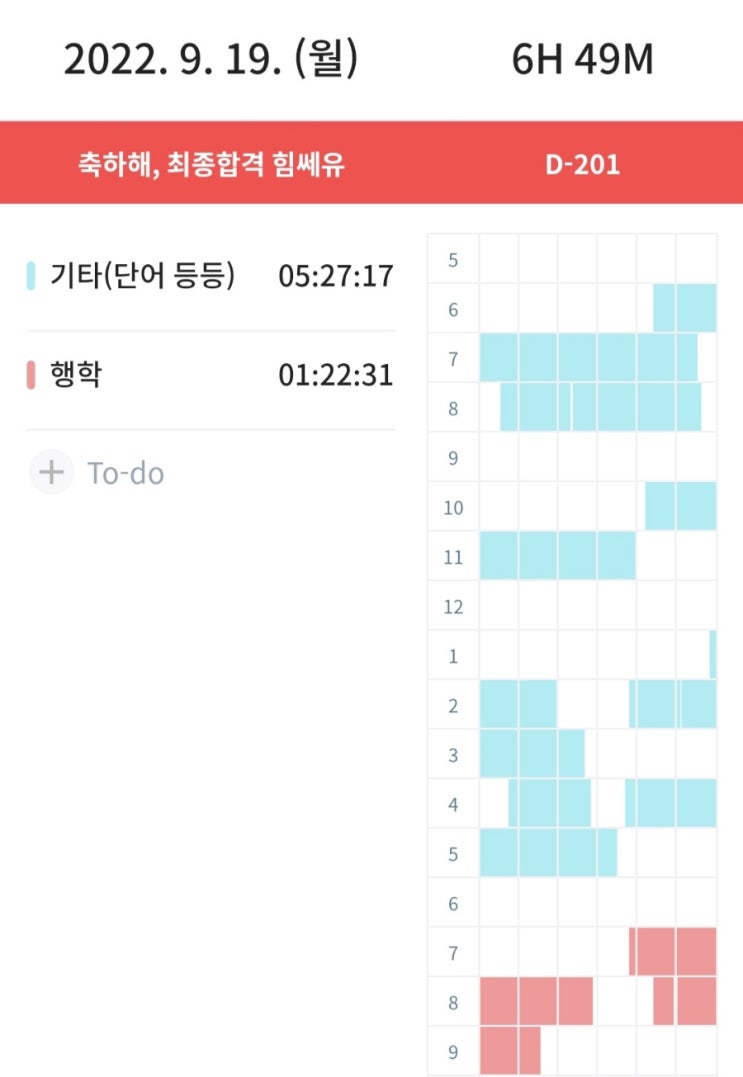Open the 기타(단어 등등) subject row
Screen dimensions: 743x1077
pos(210,275)
